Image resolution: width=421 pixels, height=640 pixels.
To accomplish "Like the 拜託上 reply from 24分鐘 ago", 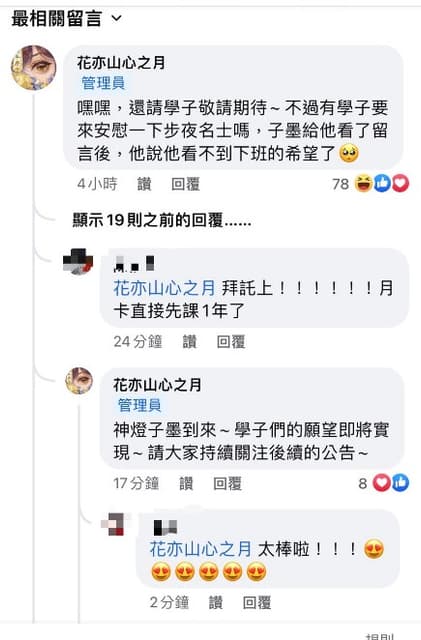I will 189,342.
